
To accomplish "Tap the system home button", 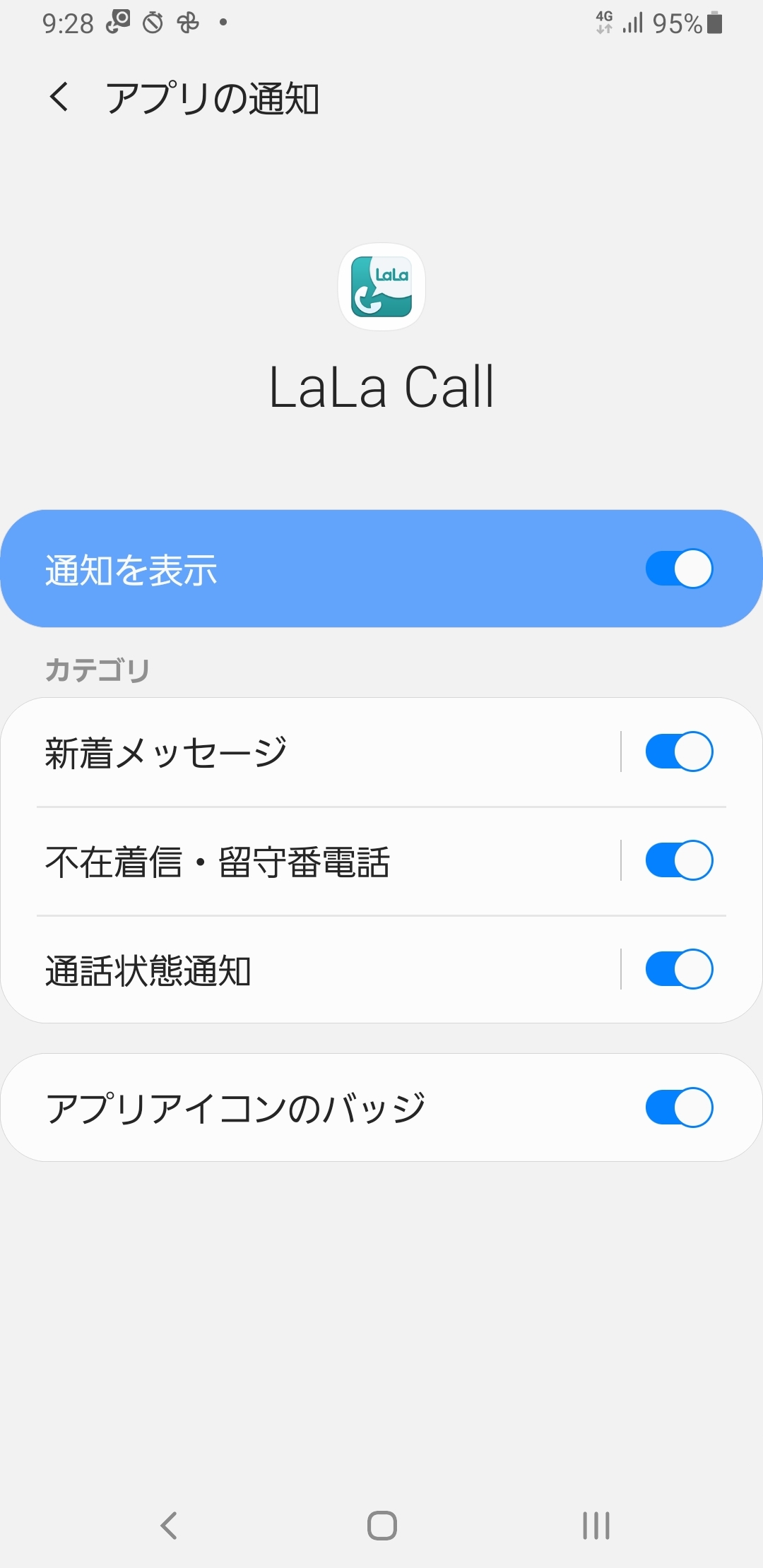I will (381, 1525).
